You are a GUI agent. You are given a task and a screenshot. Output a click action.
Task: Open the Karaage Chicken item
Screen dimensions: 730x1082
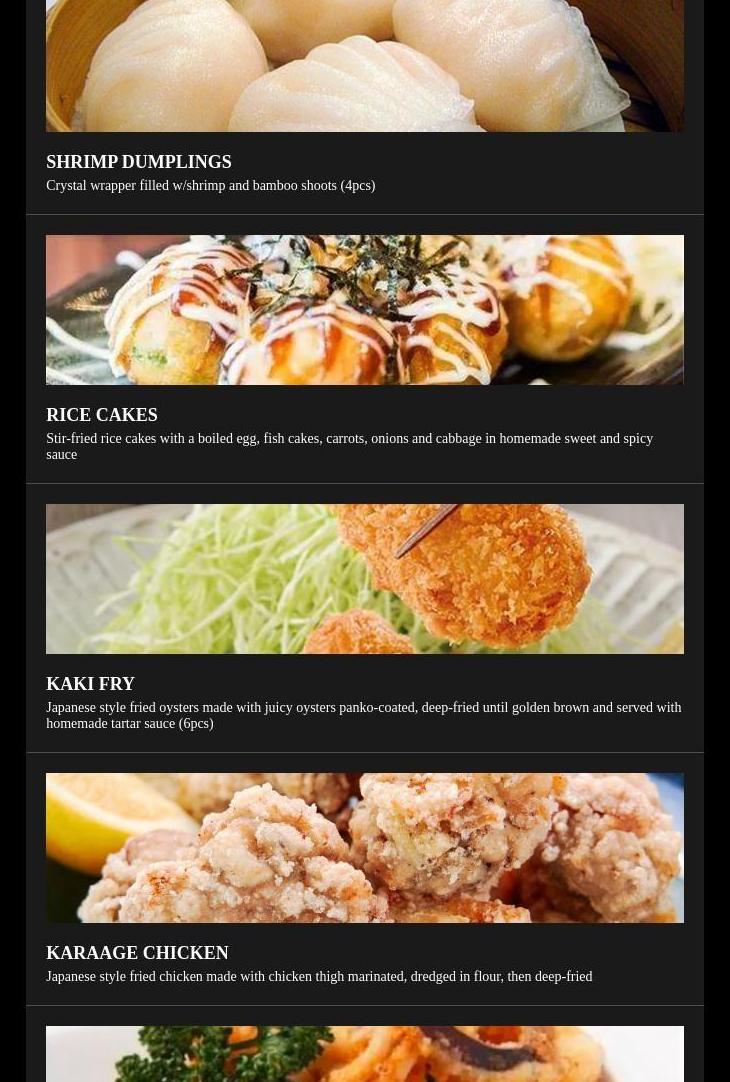coord(137,953)
